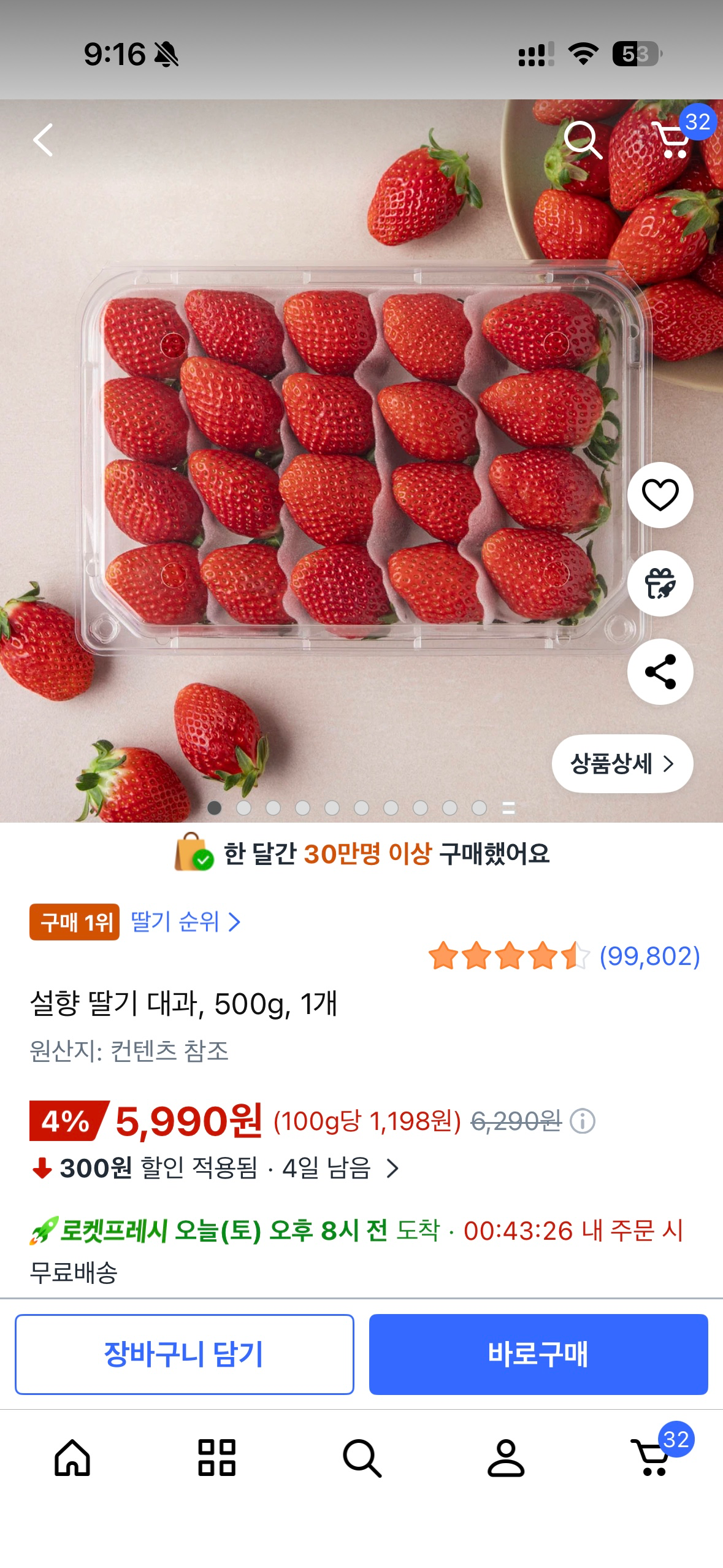The width and height of the screenshot is (723, 1568).
Task: Open 상품상세 product detail section
Action: point(621,764)
